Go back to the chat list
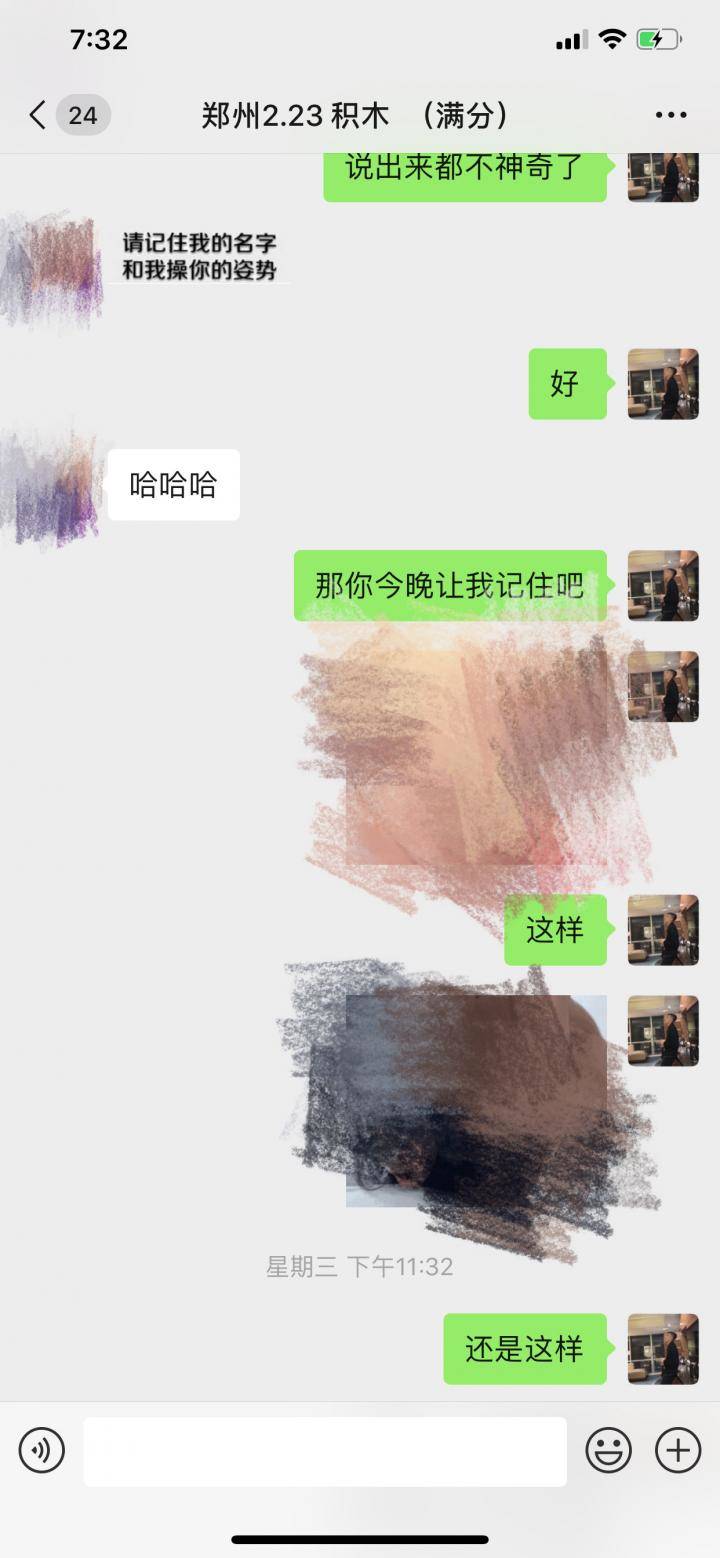 pyautogui.click(x=40, y=116)
